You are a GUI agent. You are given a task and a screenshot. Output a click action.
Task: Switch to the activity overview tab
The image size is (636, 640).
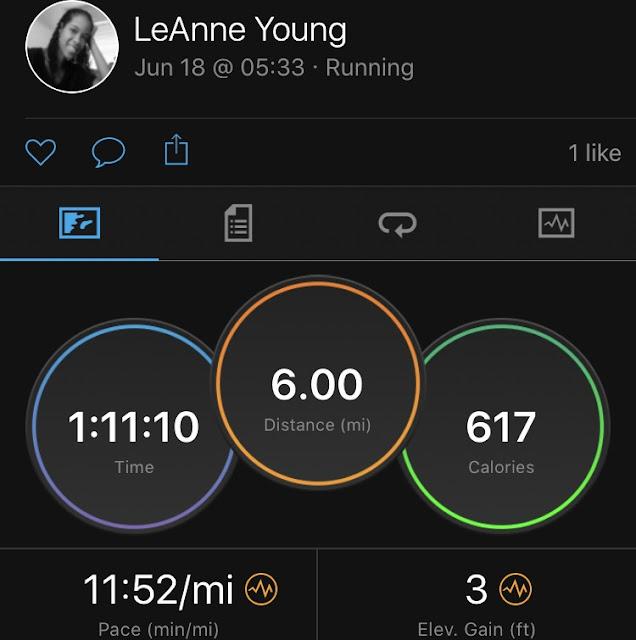pos(79,223)
